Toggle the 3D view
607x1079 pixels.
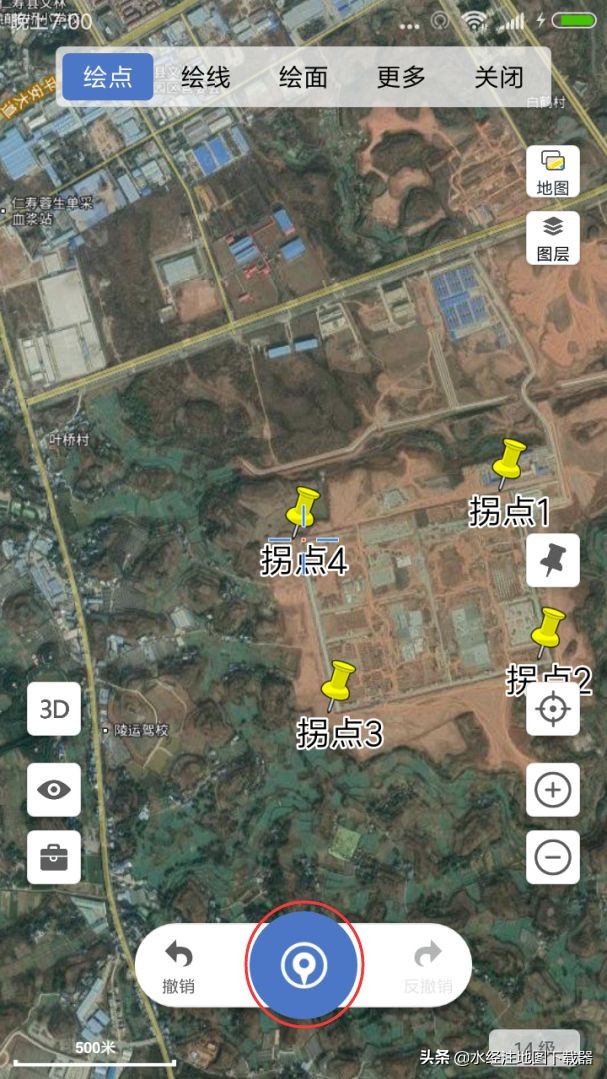tap(54, 709)
